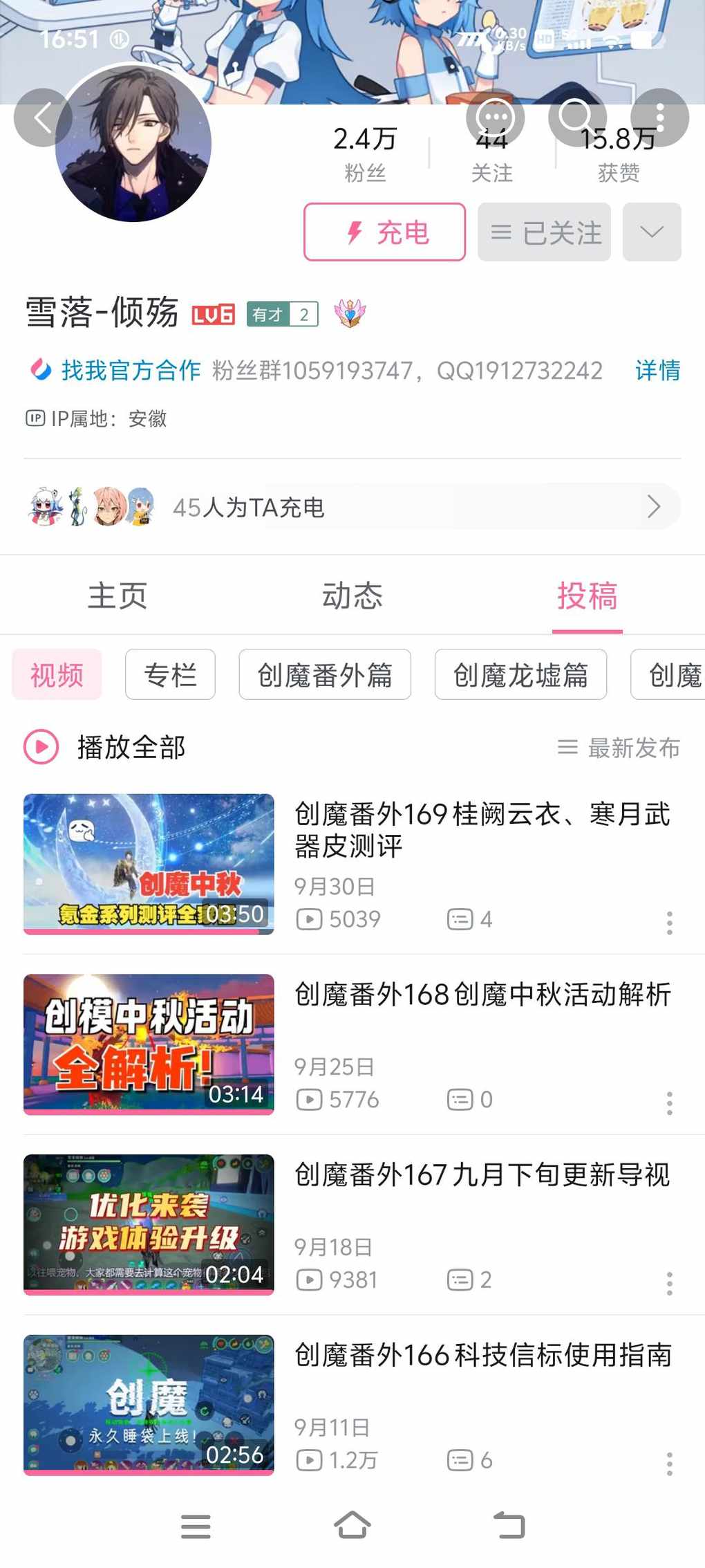Image resolution: width=705 pixels, height=1568 pixels.
Task: Go back using the top-left arrow
Action: 43,118
